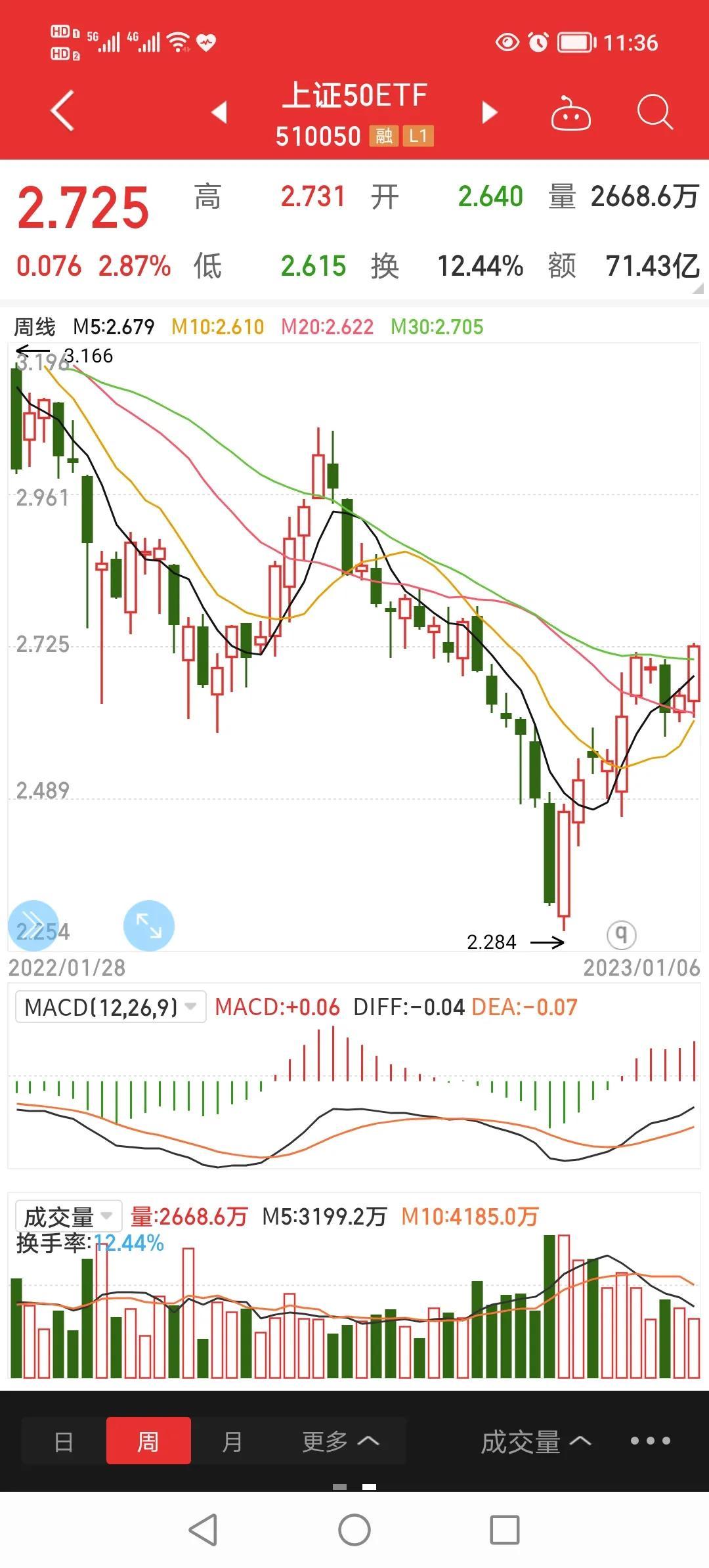This screenshot has height=1568, width=709.
Task: Switch to the 日 daily chart tab
Action: pyautogui.click(x=64, y=1441)
